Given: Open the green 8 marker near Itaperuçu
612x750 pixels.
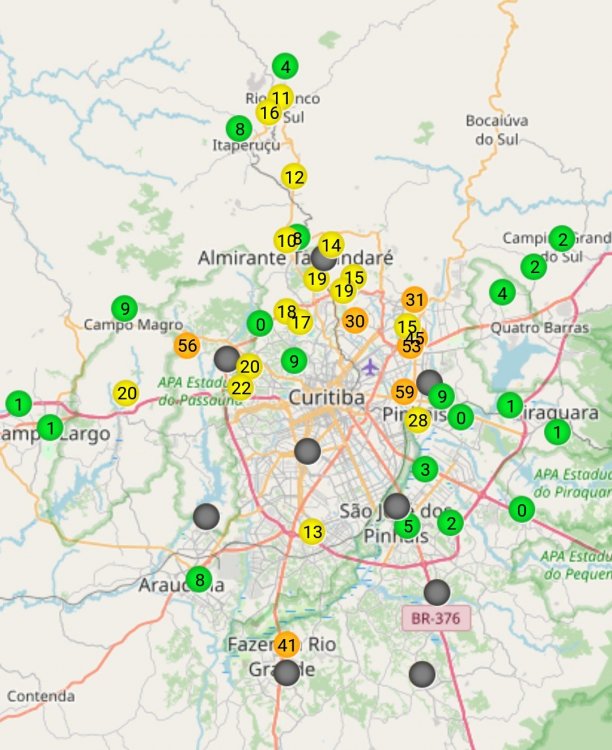Looking at the screenshot, I should tap(238, 129).
